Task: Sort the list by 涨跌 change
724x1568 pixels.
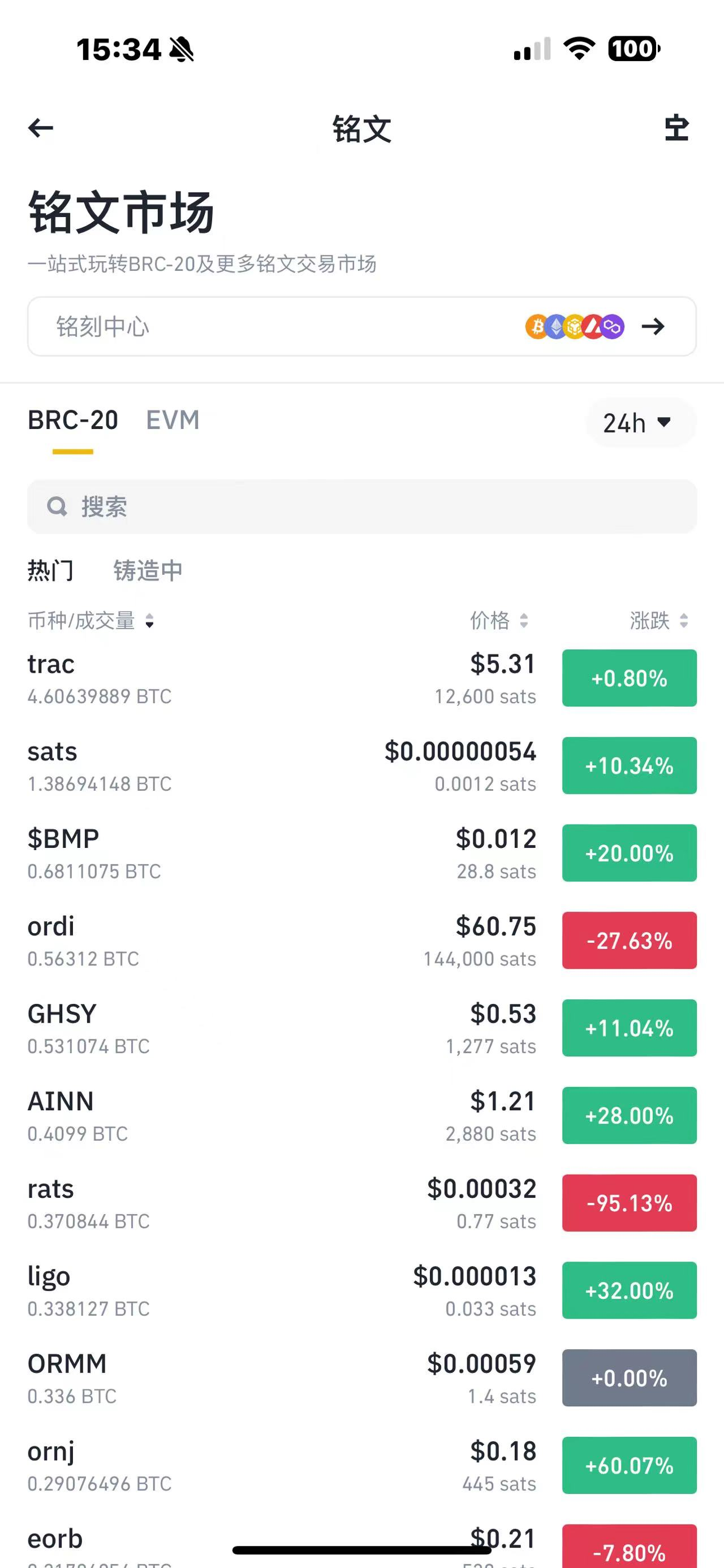Action: 658,621
